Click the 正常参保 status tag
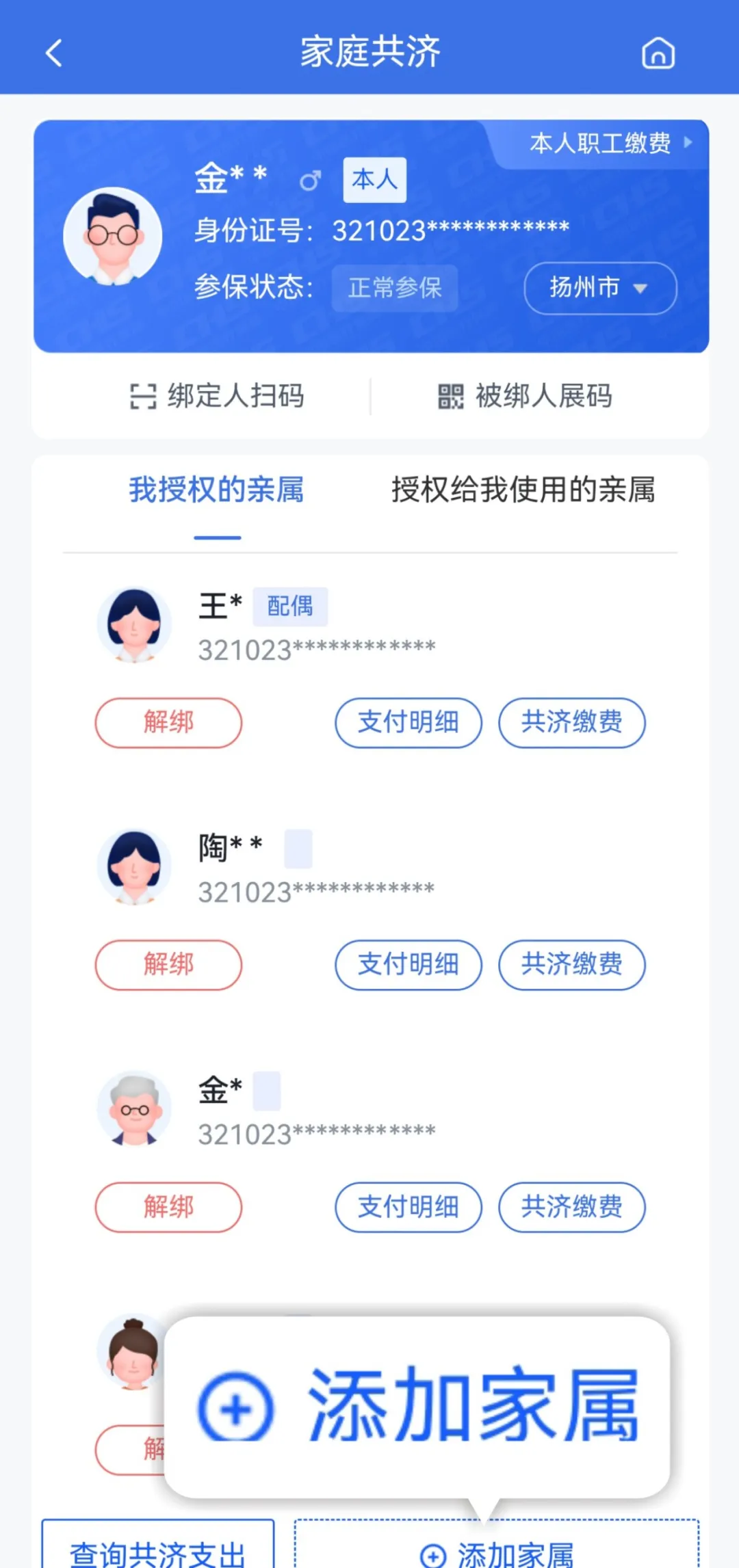 (x=395, y=288)
